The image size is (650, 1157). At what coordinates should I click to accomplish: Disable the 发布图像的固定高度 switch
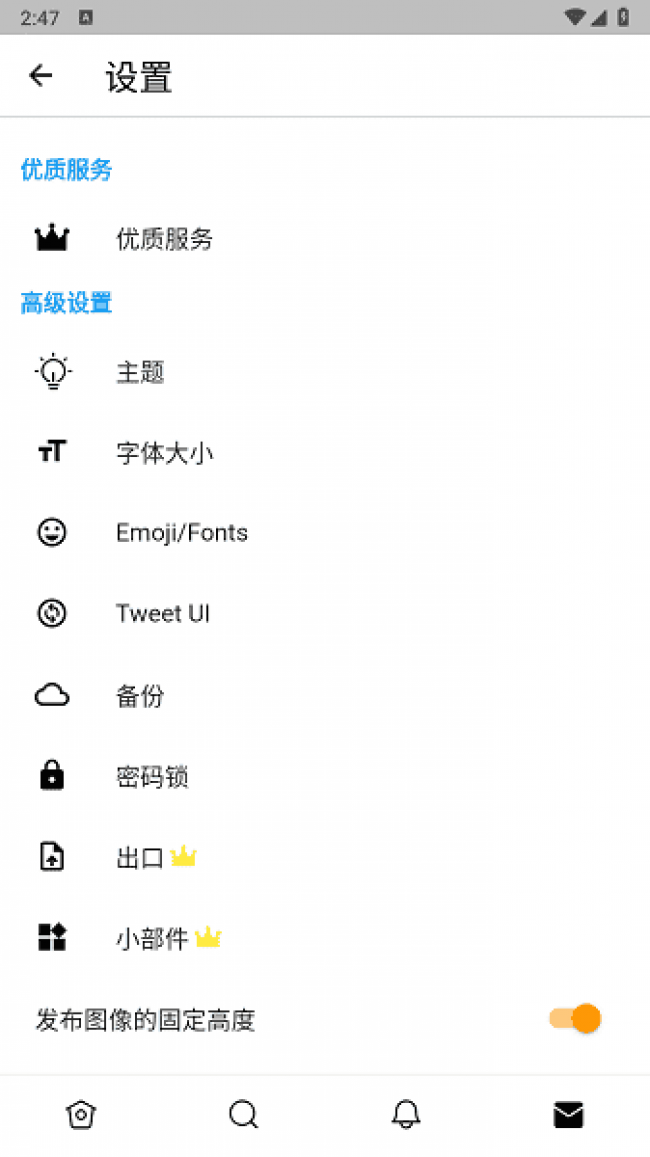575,1019
